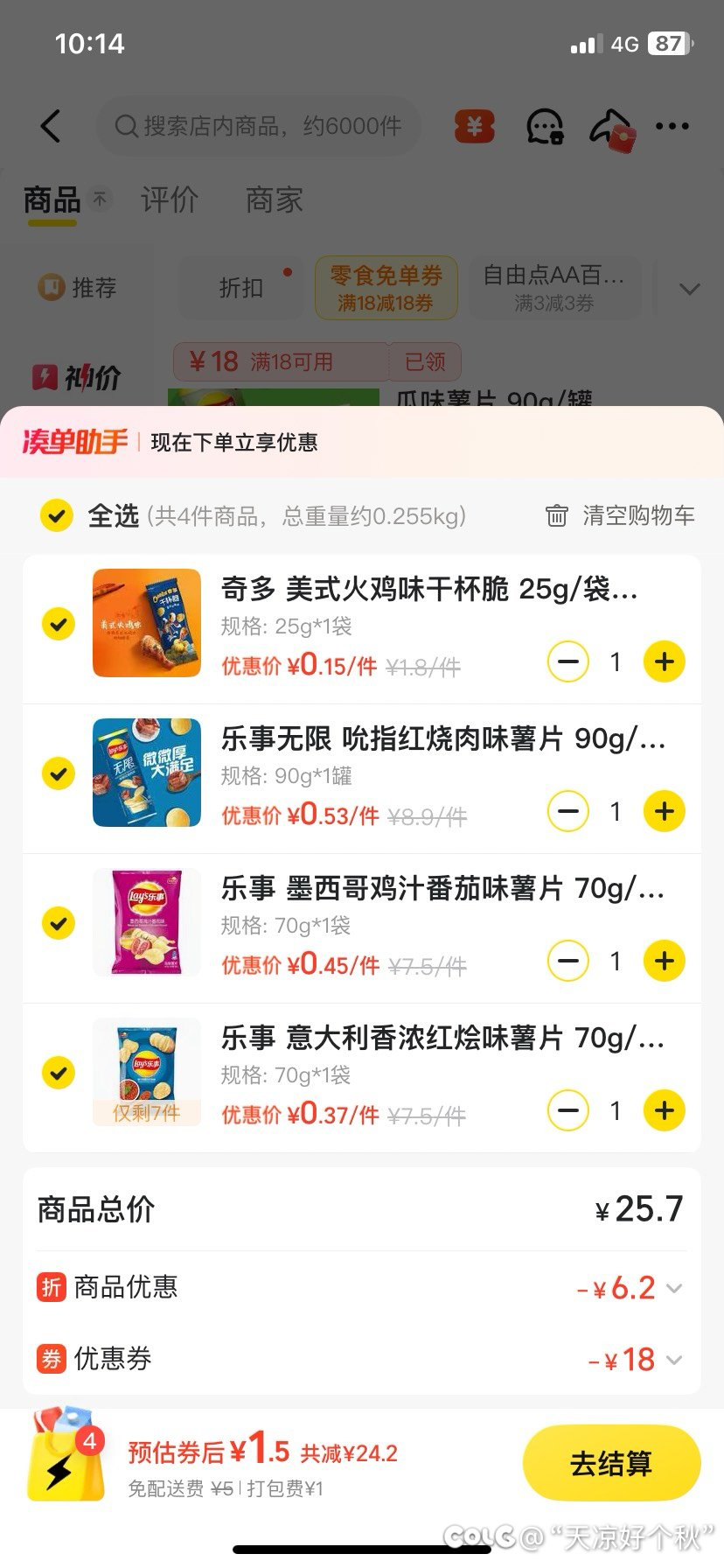Tap 去结算 to check out
The width and height of the screenshot is (724, 1568).
coord(611,1463)
